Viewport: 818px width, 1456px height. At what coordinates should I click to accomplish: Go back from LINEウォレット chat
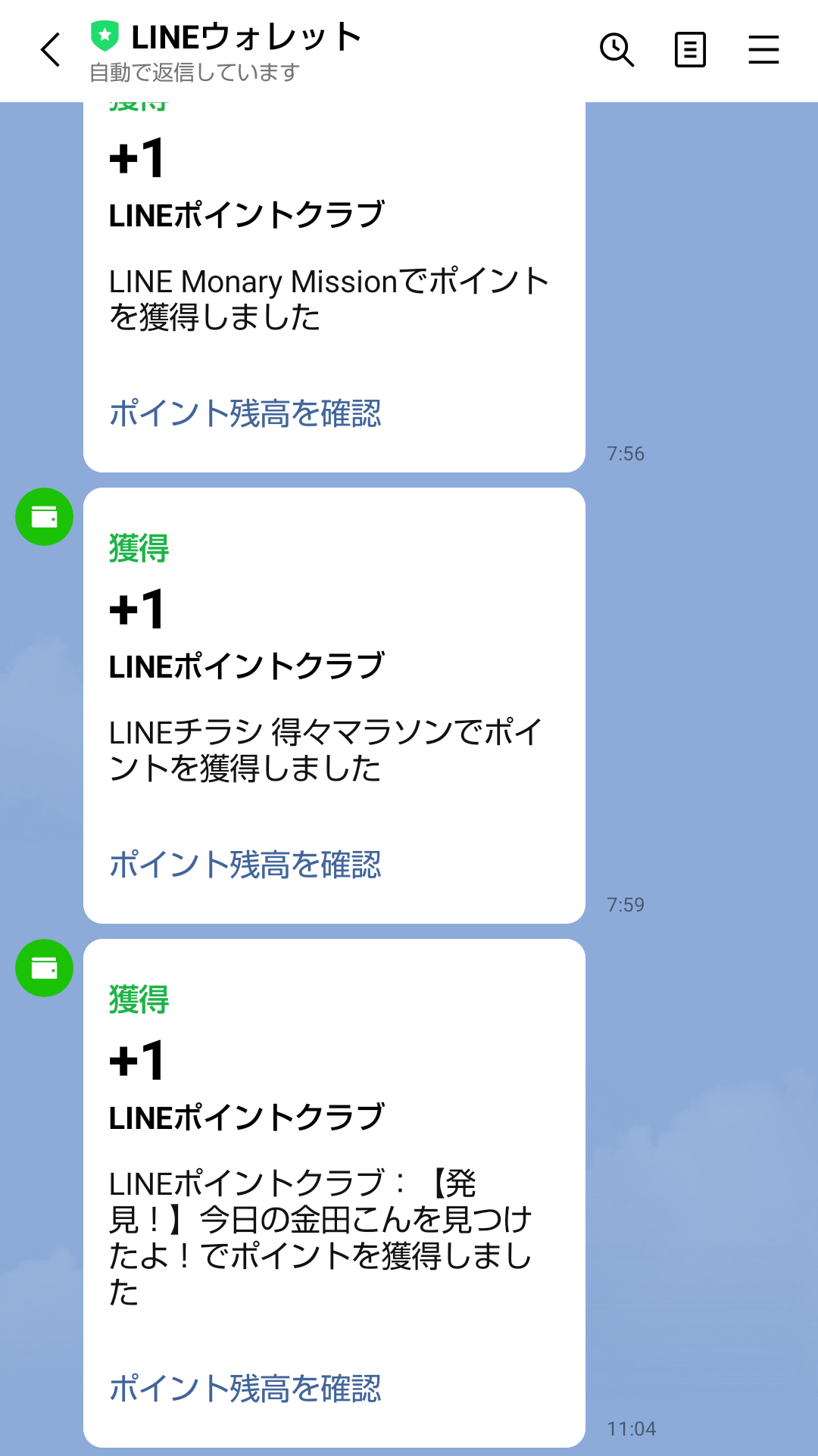point(50,50)
